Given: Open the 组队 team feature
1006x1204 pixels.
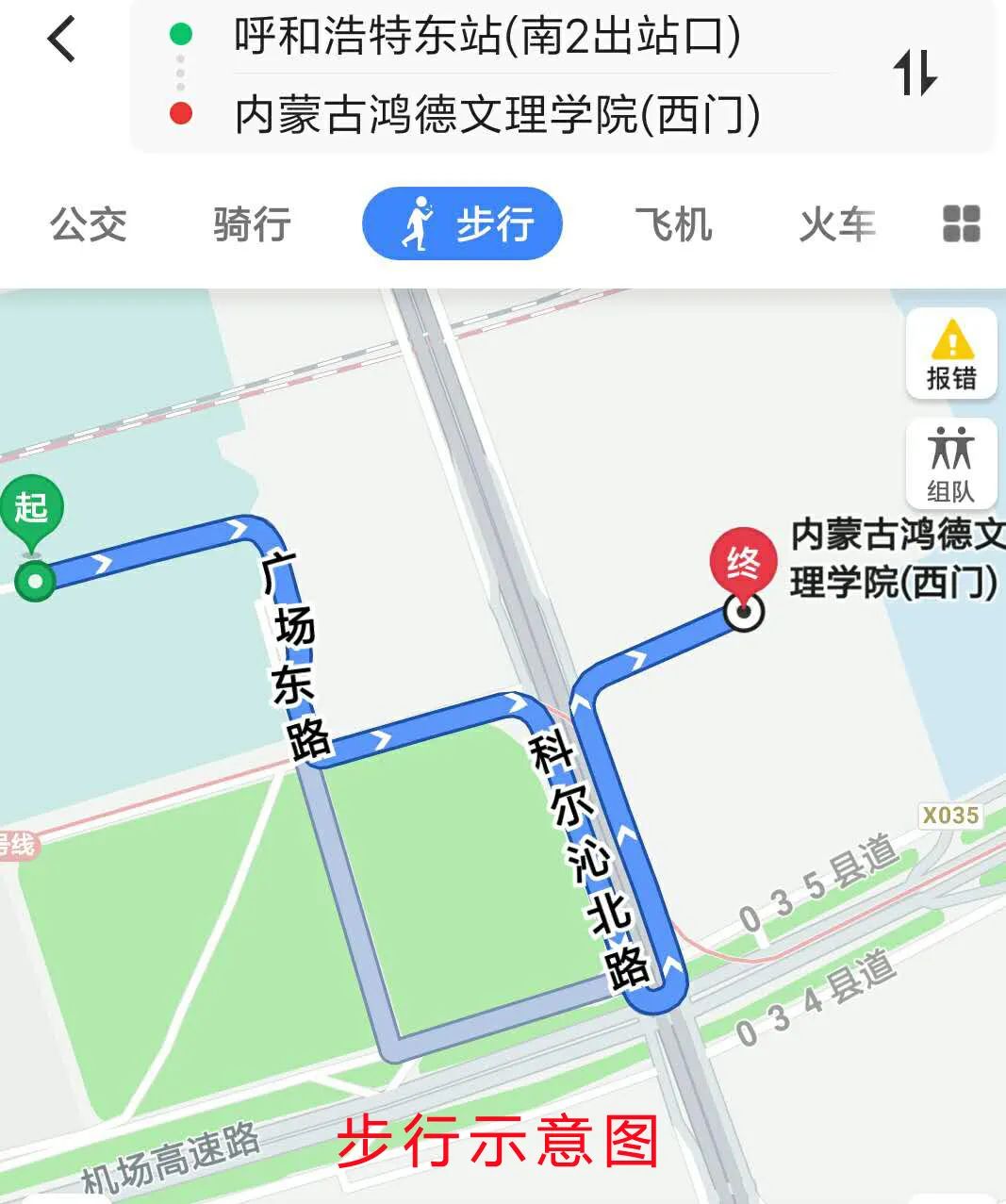Looking at the screenshot, I should pyautogui.click(x=950, y=464).
